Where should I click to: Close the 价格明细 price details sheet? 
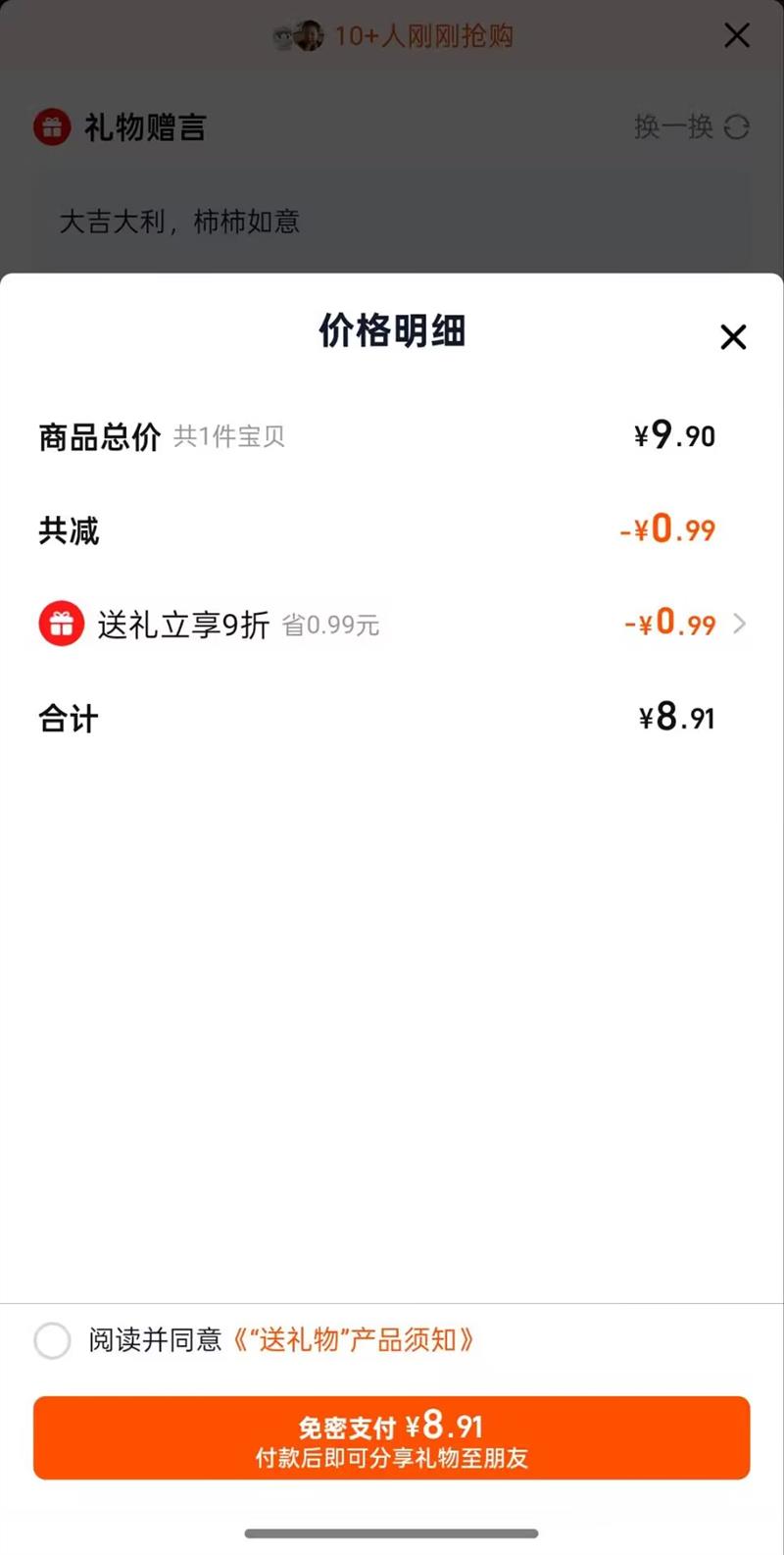coord(733,337)
